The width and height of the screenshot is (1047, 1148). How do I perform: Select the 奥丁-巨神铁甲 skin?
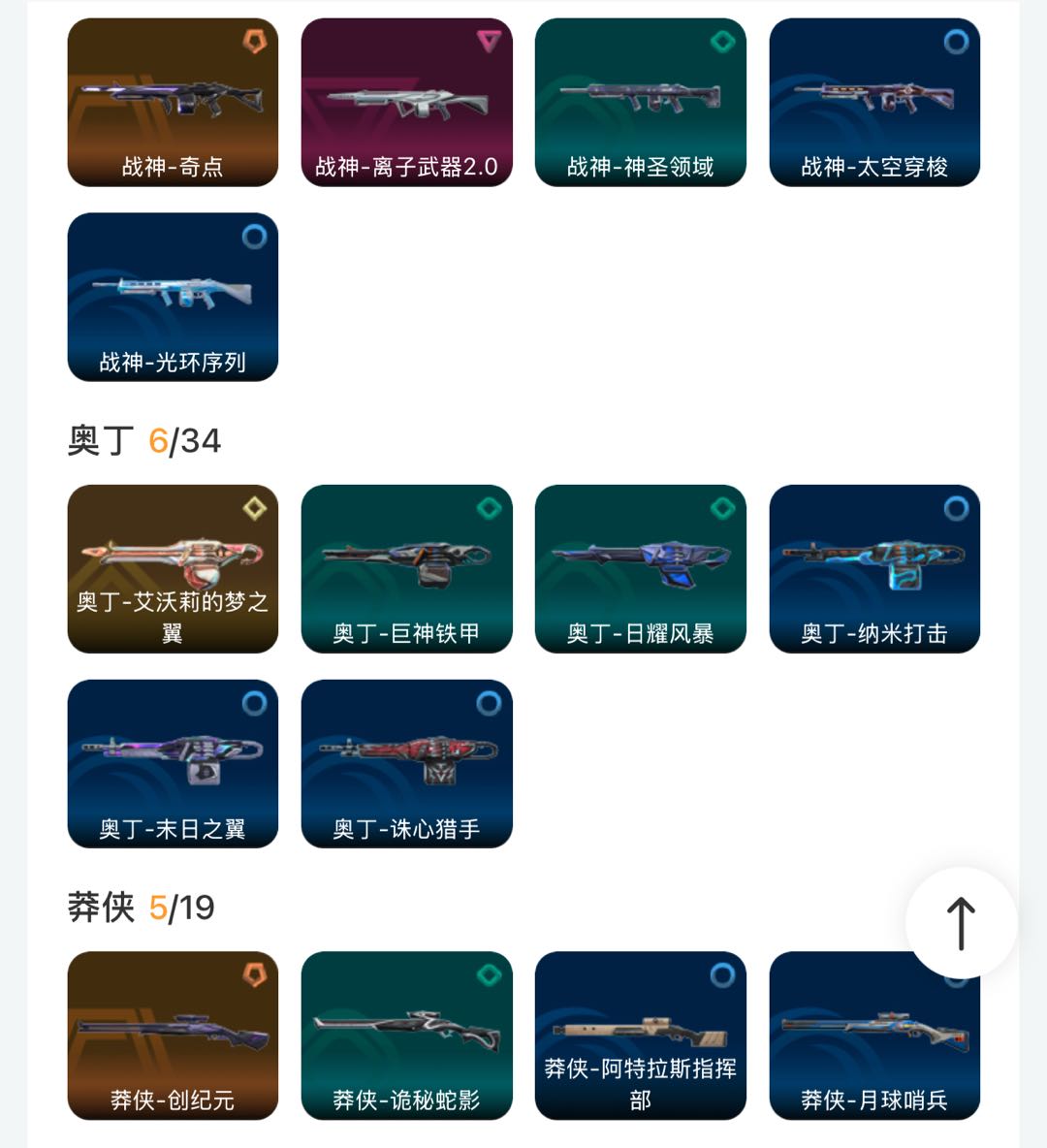pos(406,568)
